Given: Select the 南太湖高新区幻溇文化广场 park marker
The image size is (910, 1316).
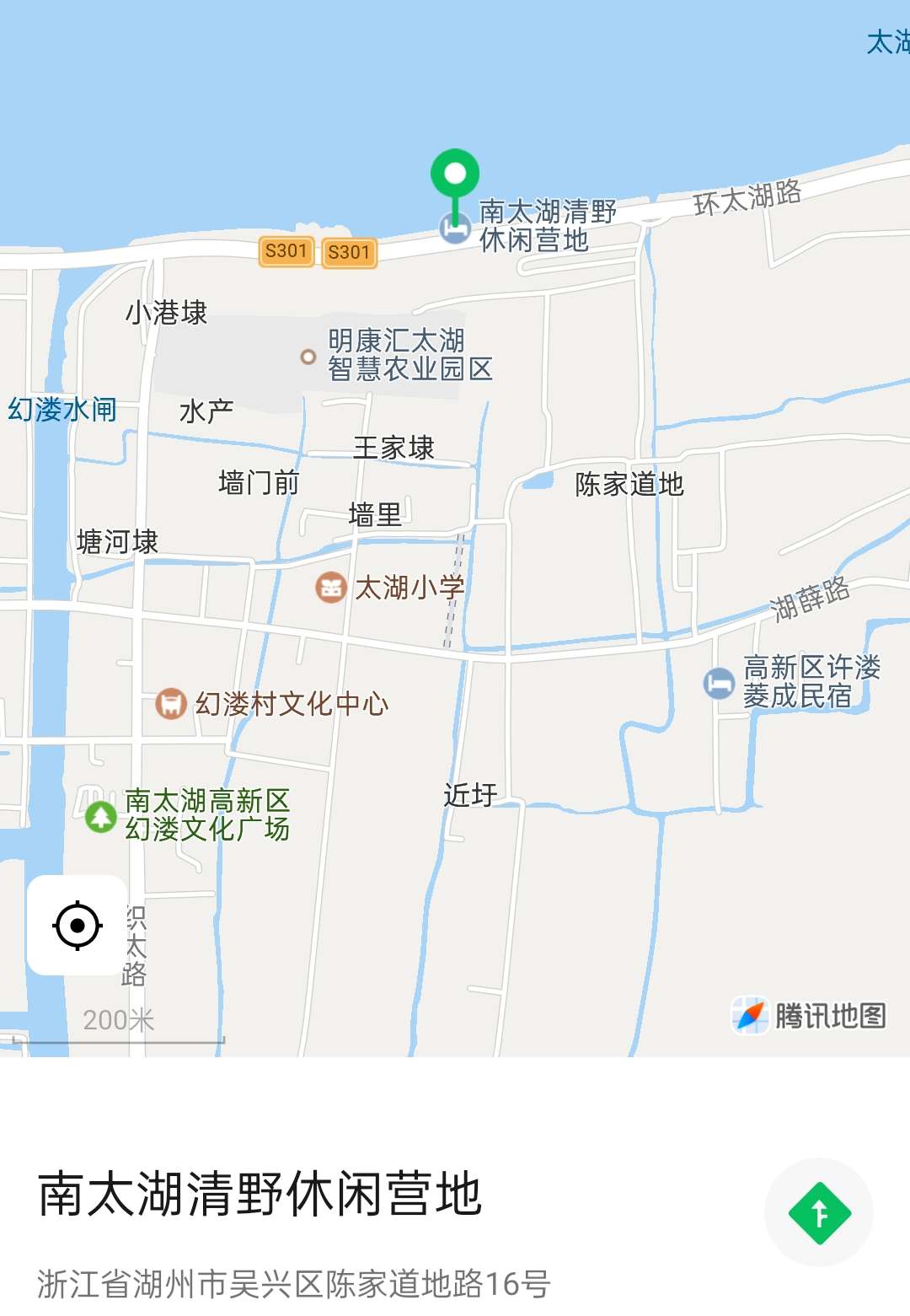Looking at the screenshot, I should (x=101, y=816).
